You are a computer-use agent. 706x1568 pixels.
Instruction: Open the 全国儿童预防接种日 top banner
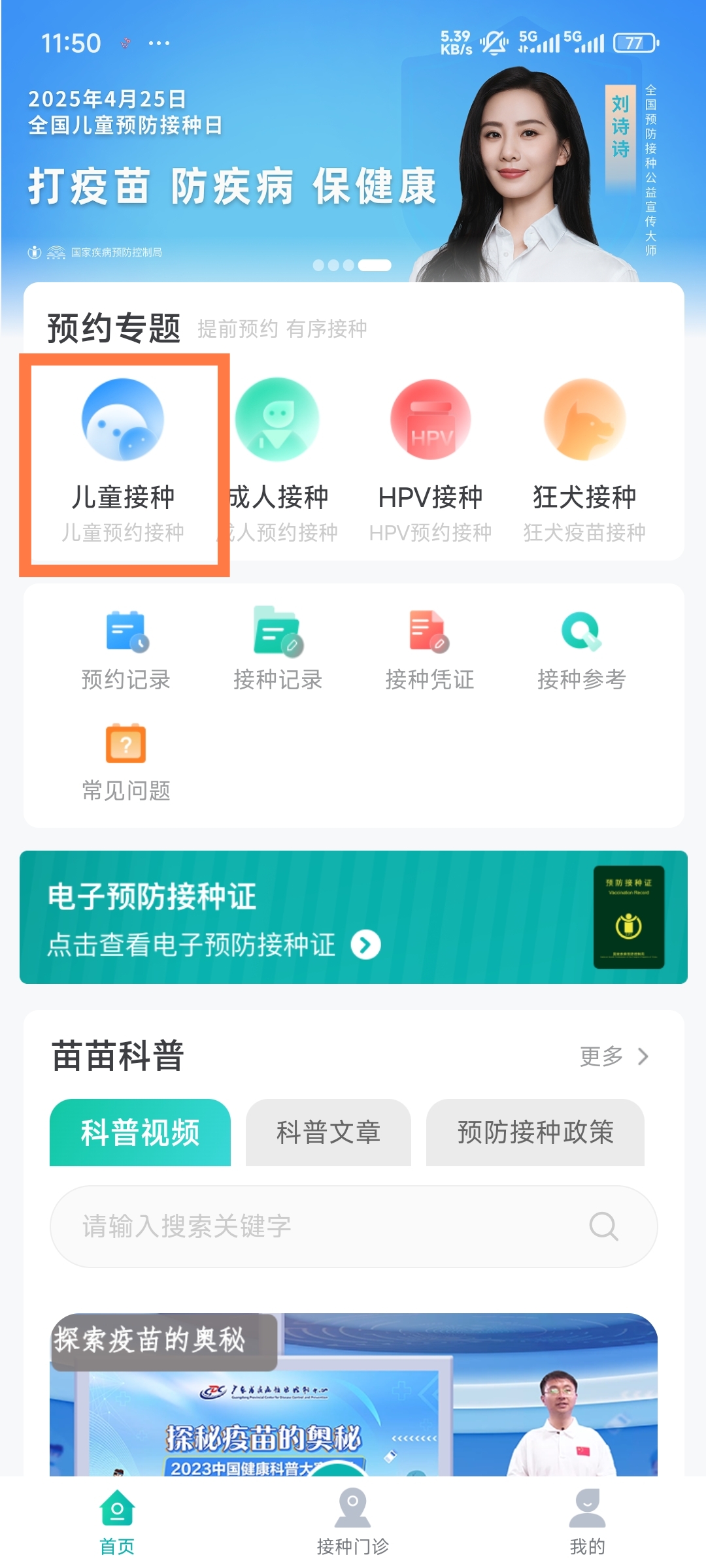point(261,163)
